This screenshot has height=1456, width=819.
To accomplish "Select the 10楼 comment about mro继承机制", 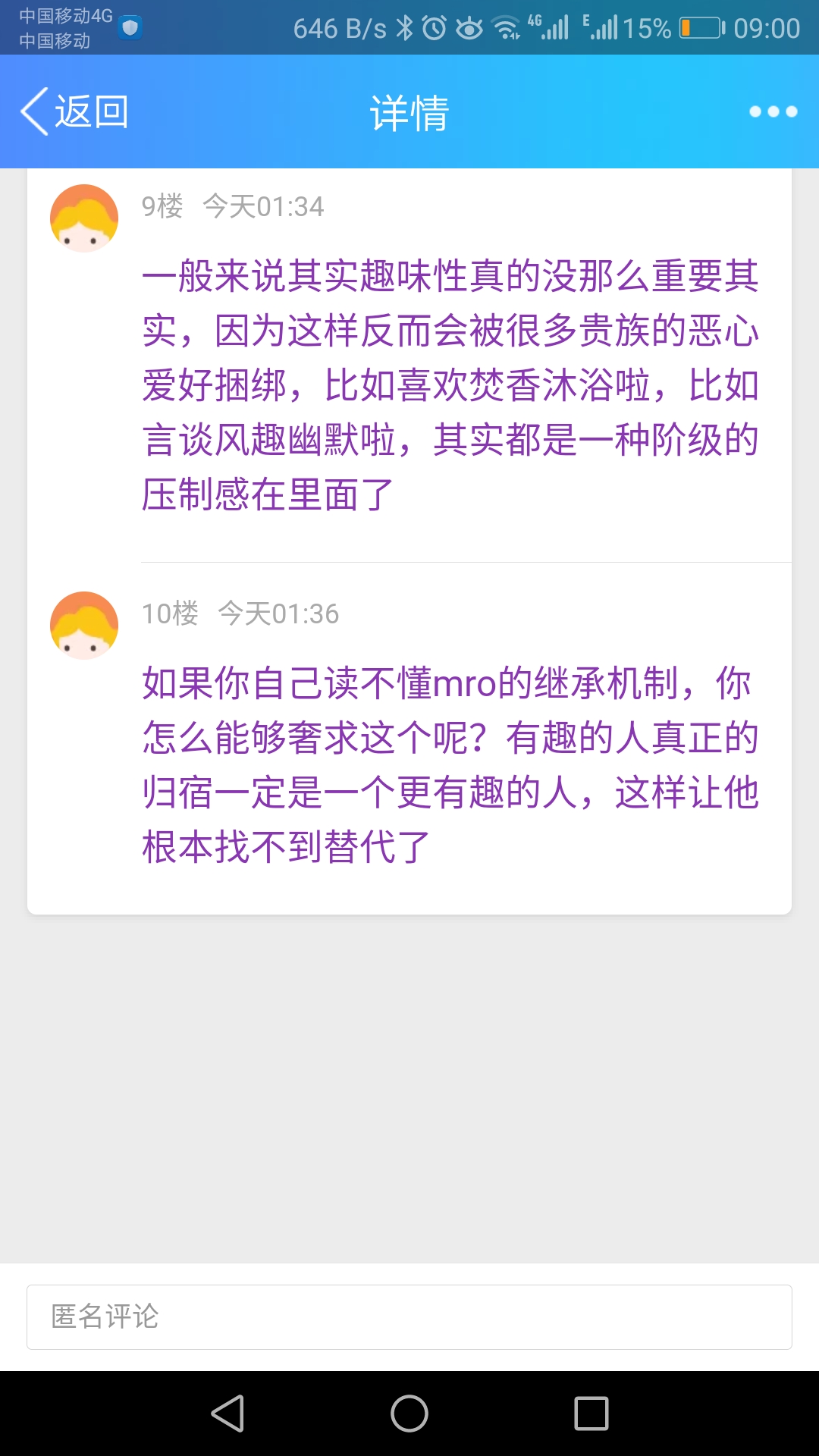I will click(450, 764).
